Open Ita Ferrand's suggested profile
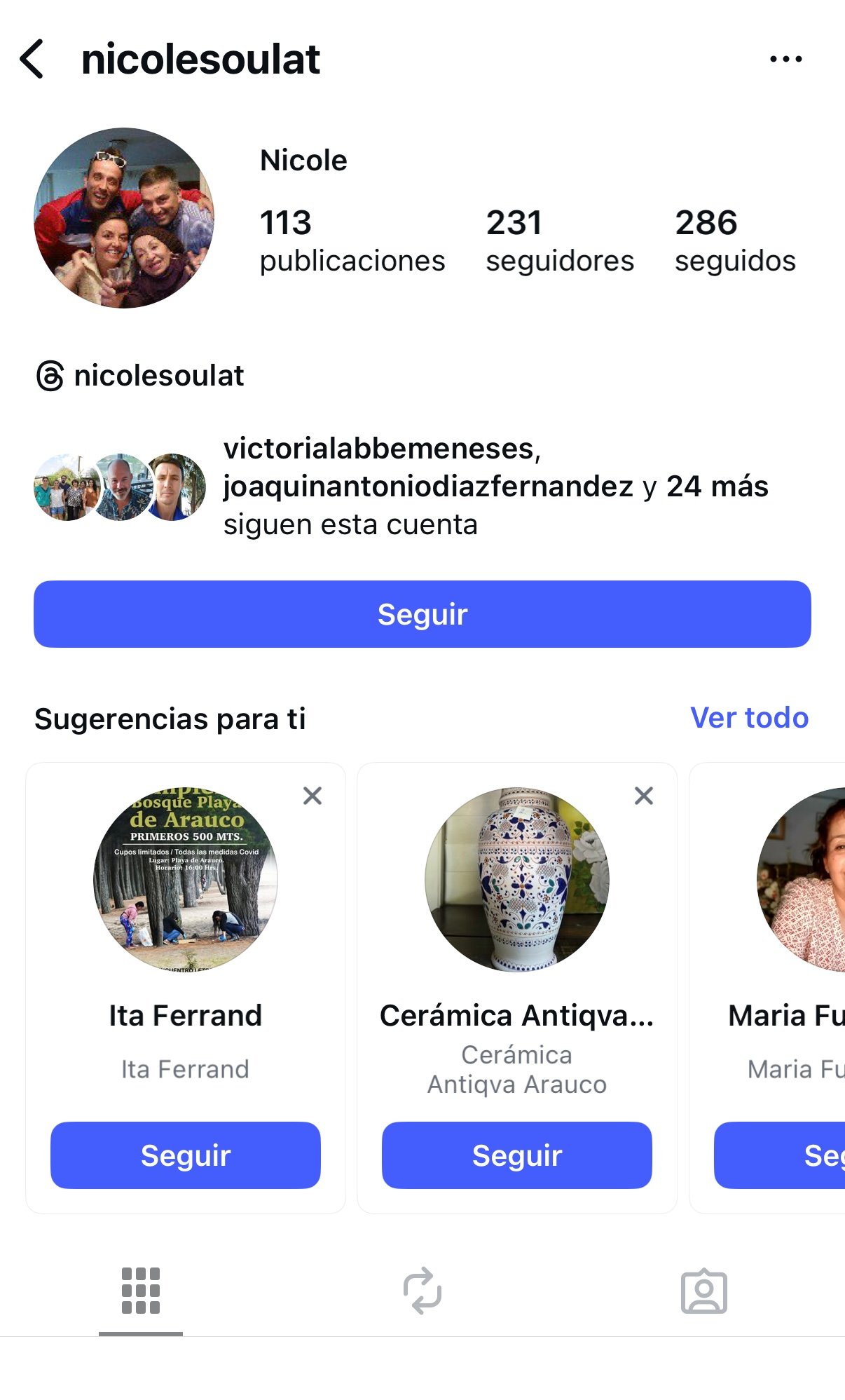The height and width of the screenshot is (1400, 845). (x=186, y=880)
